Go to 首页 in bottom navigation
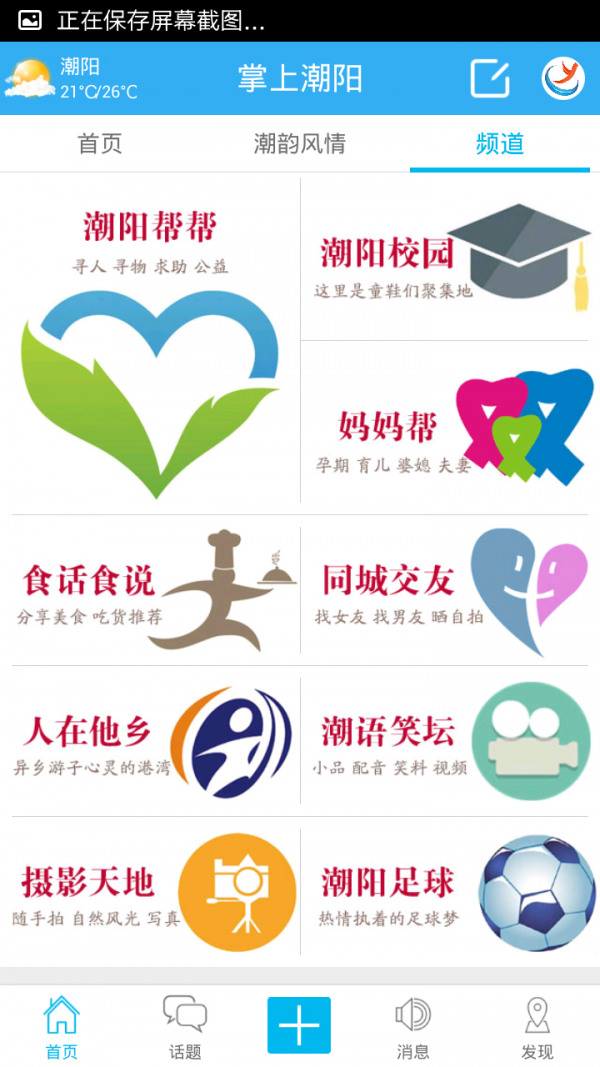Screen dimensions: 600x1067 pyautogui.click(x=61, y=1027)
